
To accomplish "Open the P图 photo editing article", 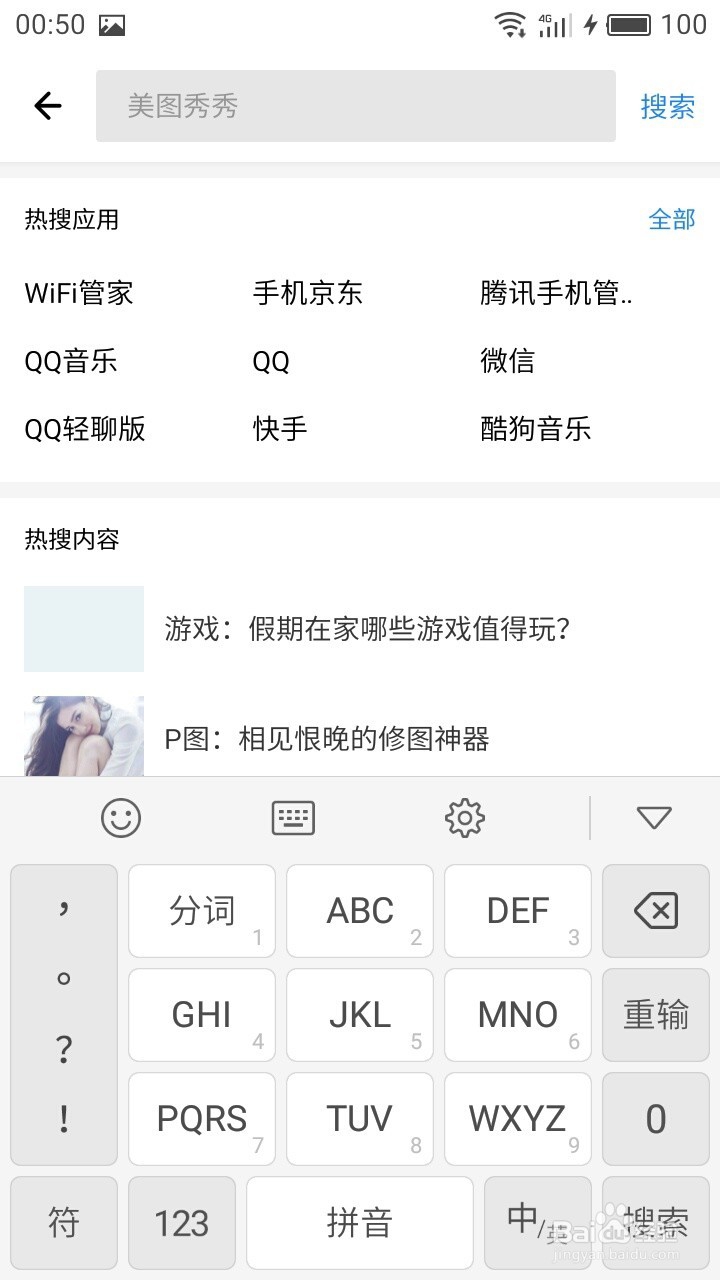I will (x=327, y=739).
